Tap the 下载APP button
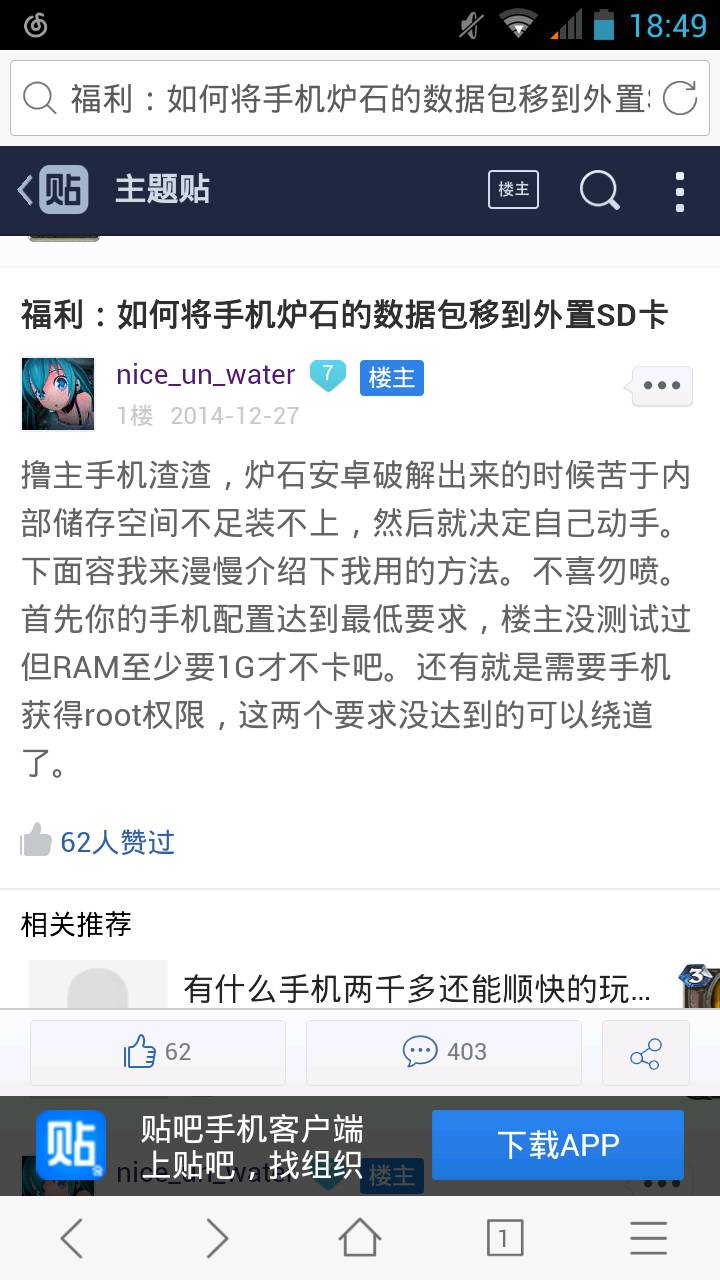This screenshot has width=720, height=1280. 558,1145
